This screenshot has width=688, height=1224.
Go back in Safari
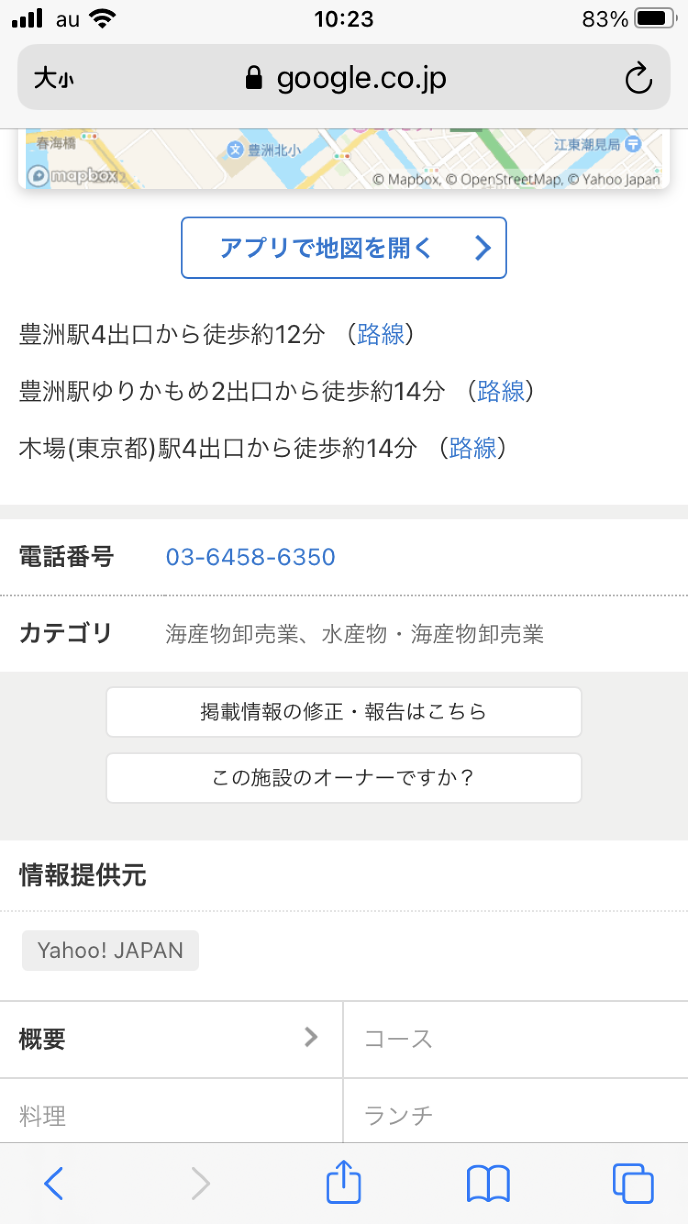[54, 1184]
